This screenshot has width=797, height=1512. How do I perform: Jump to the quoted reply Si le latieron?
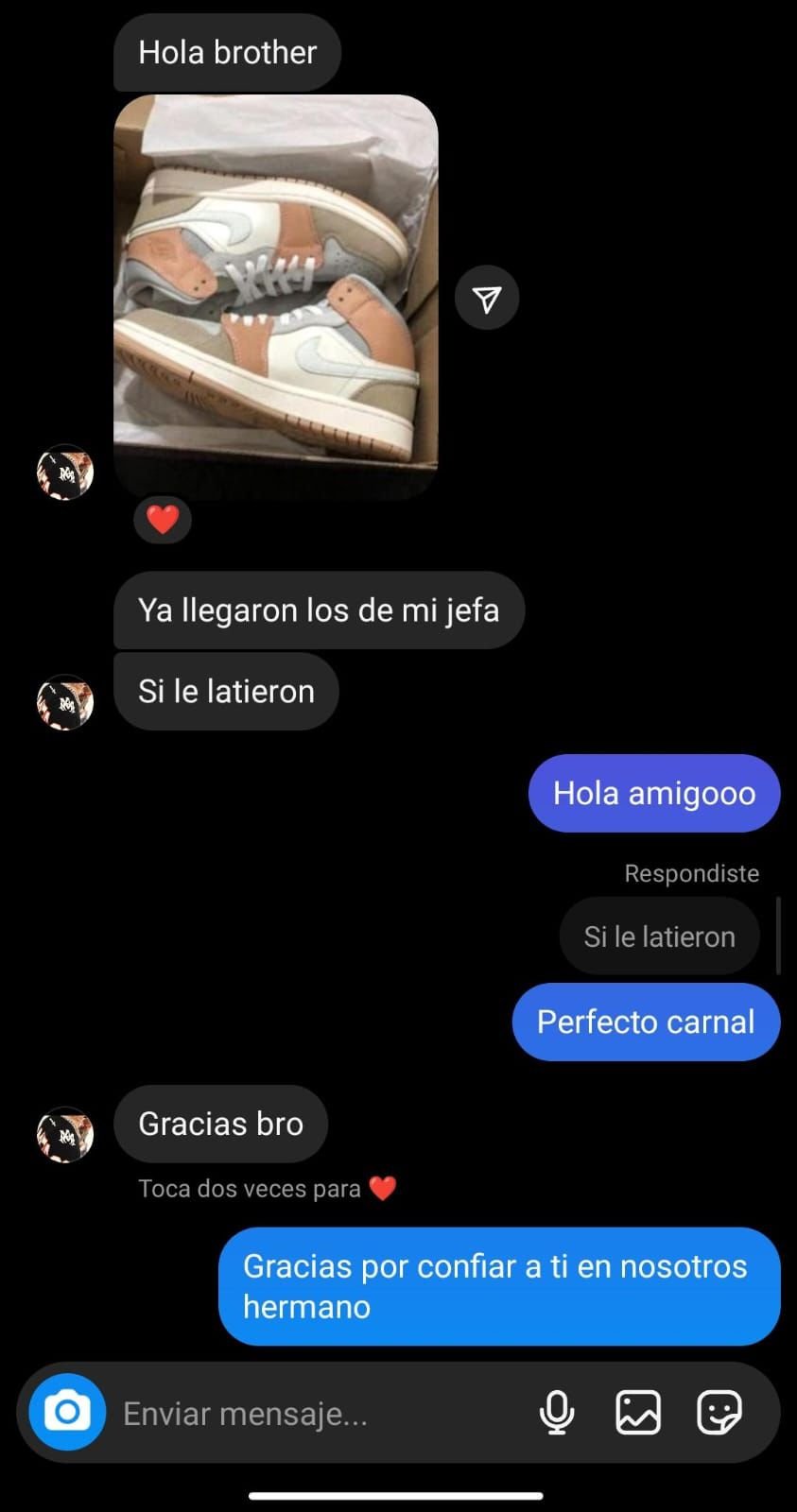(659, 936)
